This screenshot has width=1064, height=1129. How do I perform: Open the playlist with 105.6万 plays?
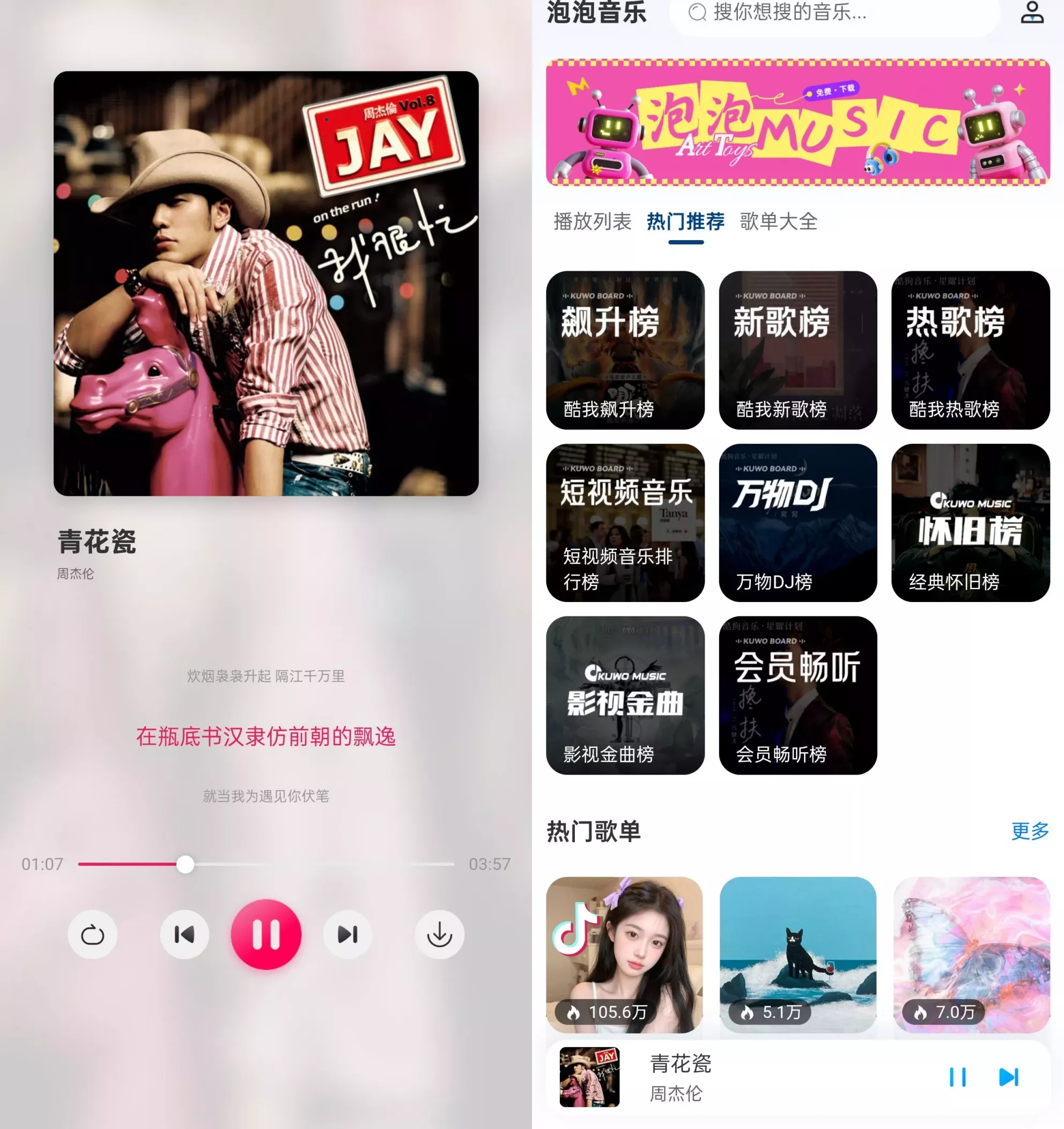(624, 955)
